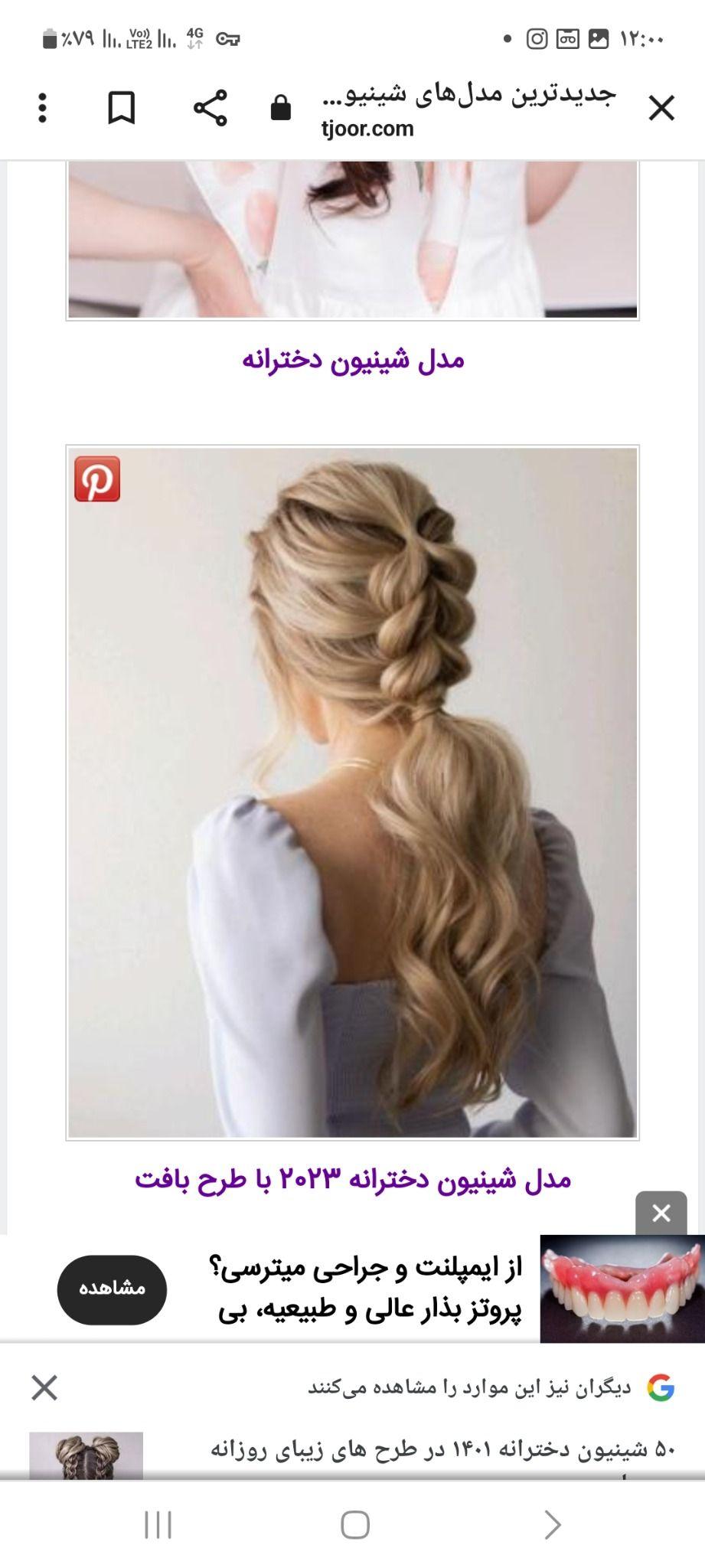Go to the home screen

[354, 1524]
